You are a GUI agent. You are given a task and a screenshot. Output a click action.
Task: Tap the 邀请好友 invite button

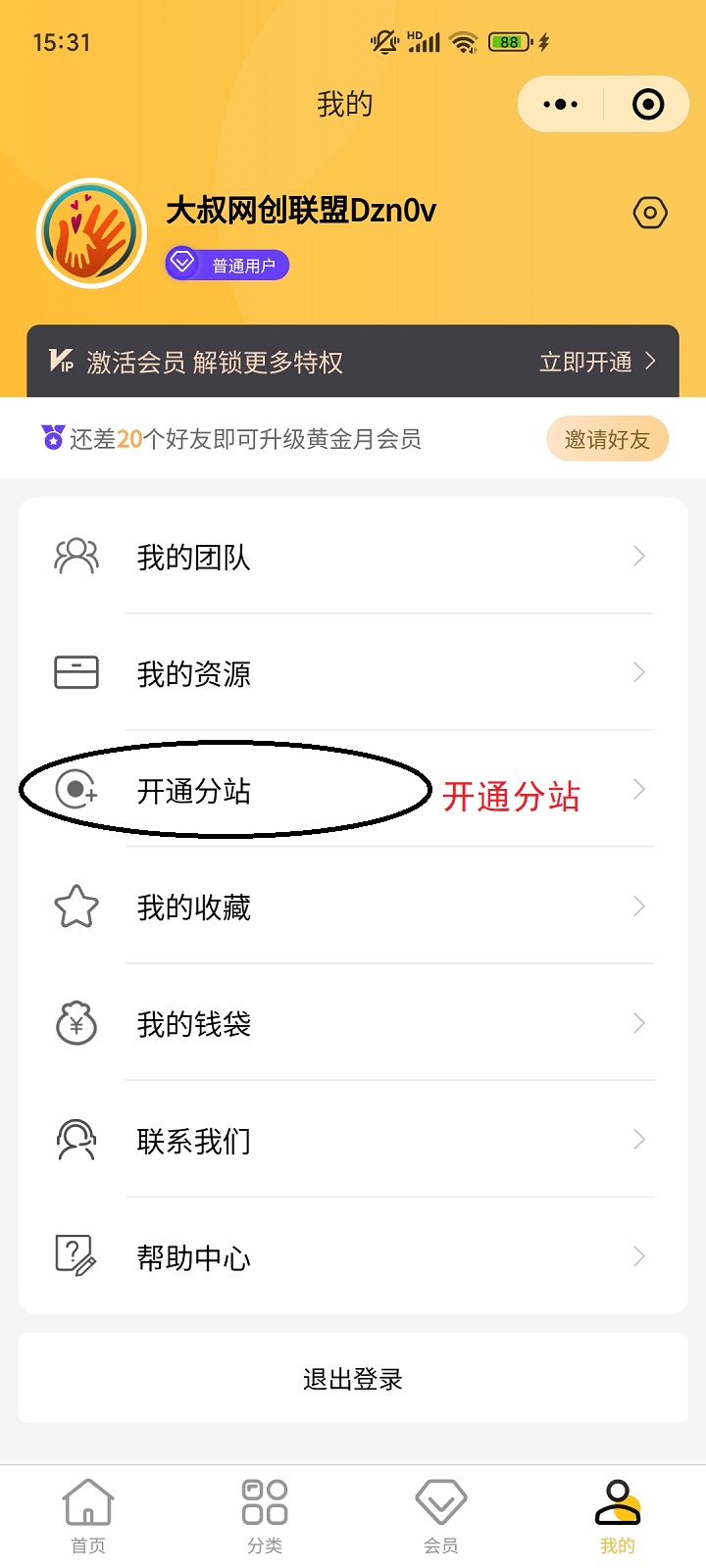607,438
